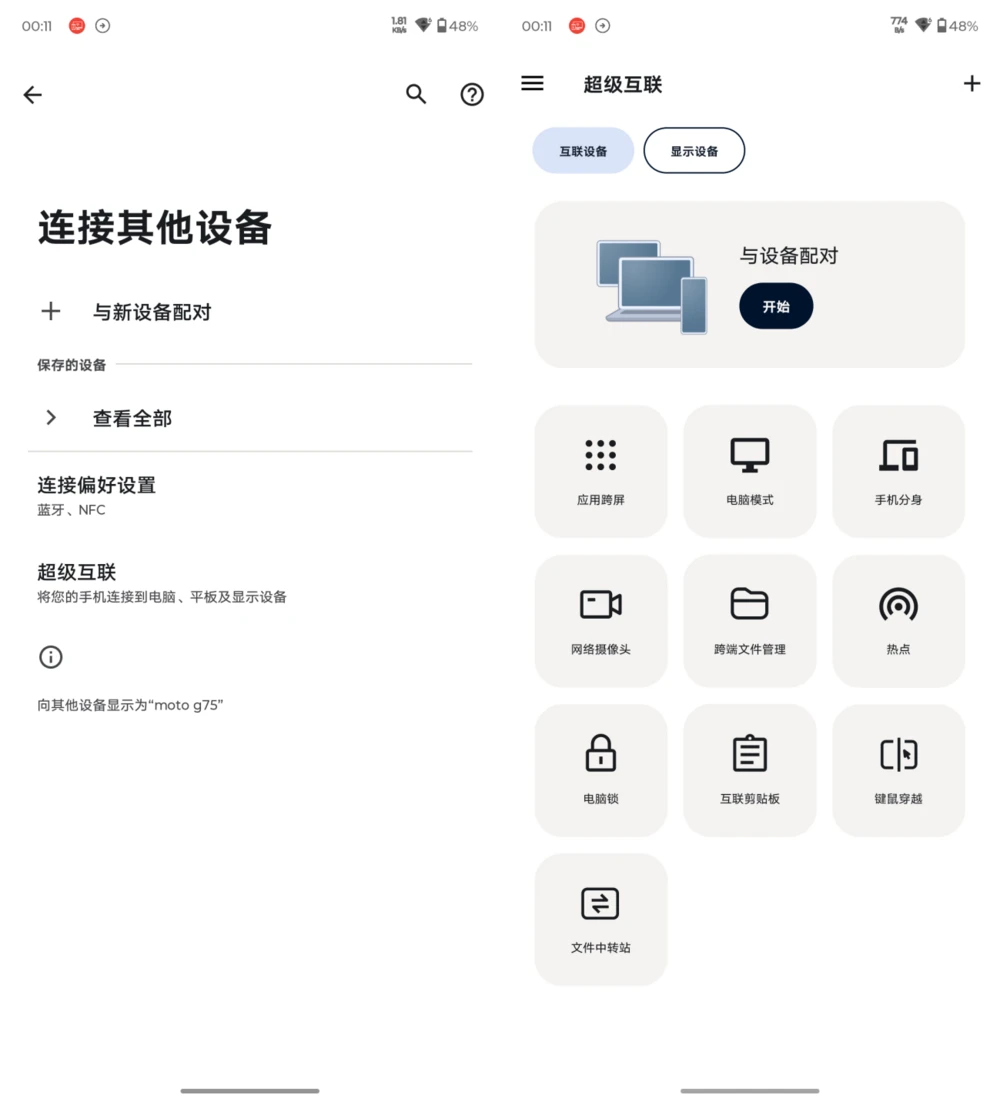The height and width of the screenshot is (1105, 1000).
Task: Open the search icon in settings
Action: click(416, 94)
